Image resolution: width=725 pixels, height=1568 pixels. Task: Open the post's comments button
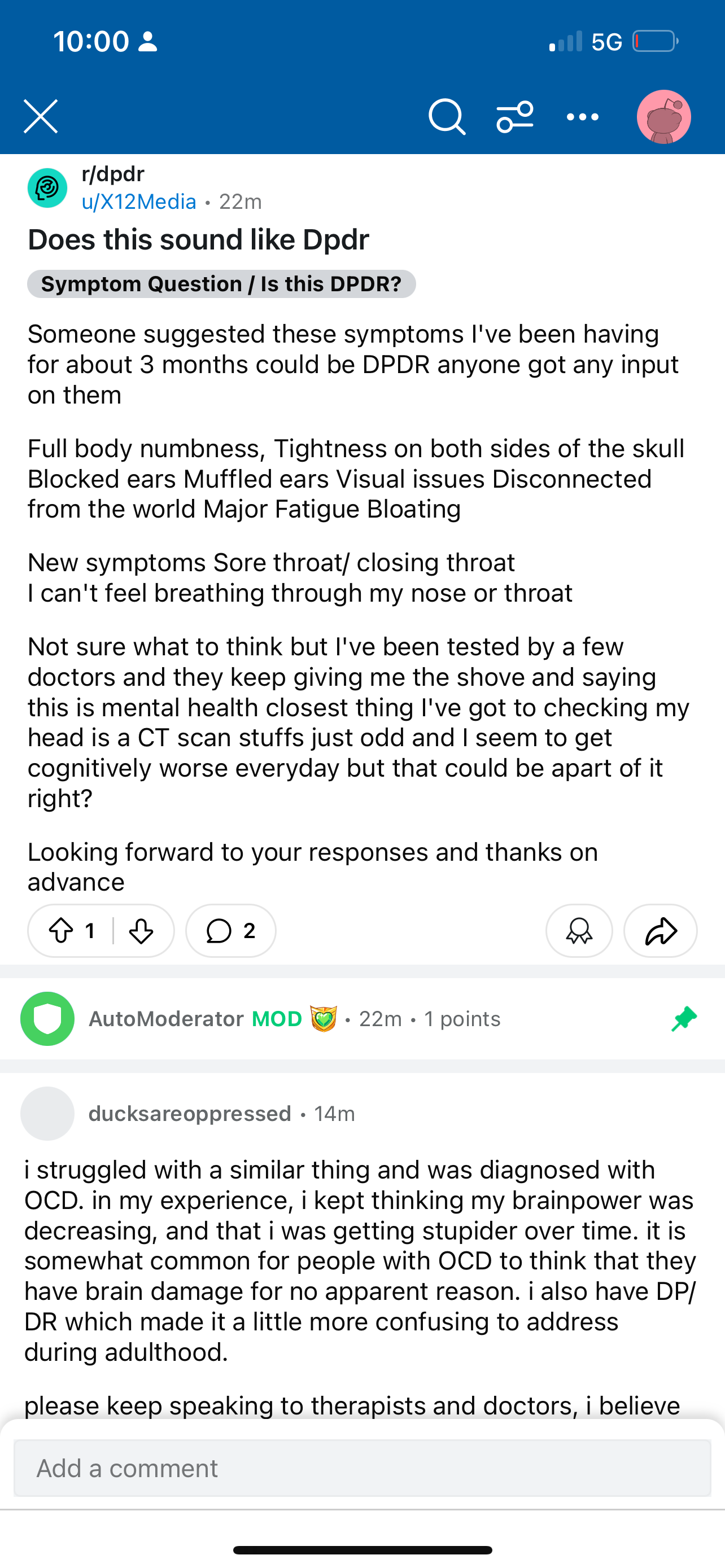click(x=231, y=931)
